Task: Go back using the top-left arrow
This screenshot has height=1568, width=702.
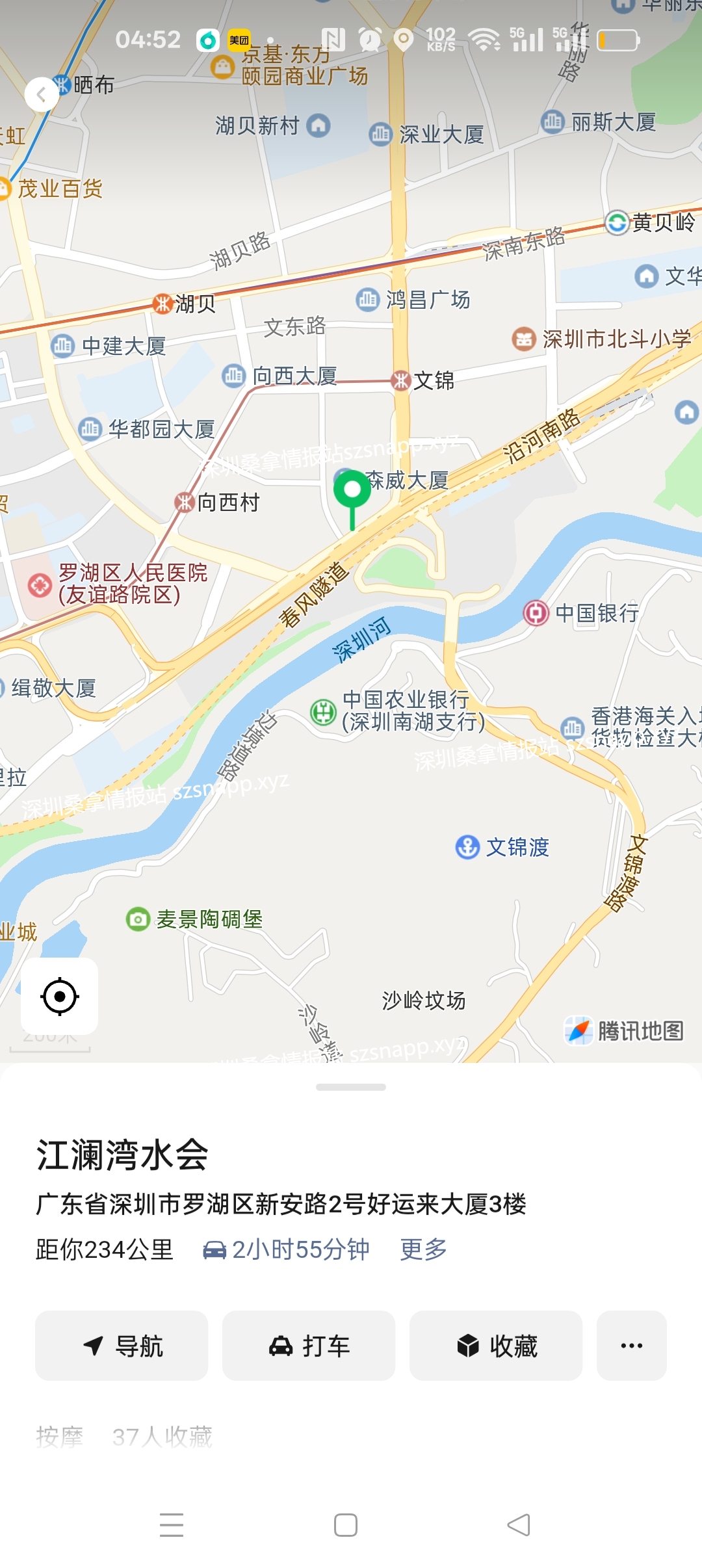Action: click(42, 95)
